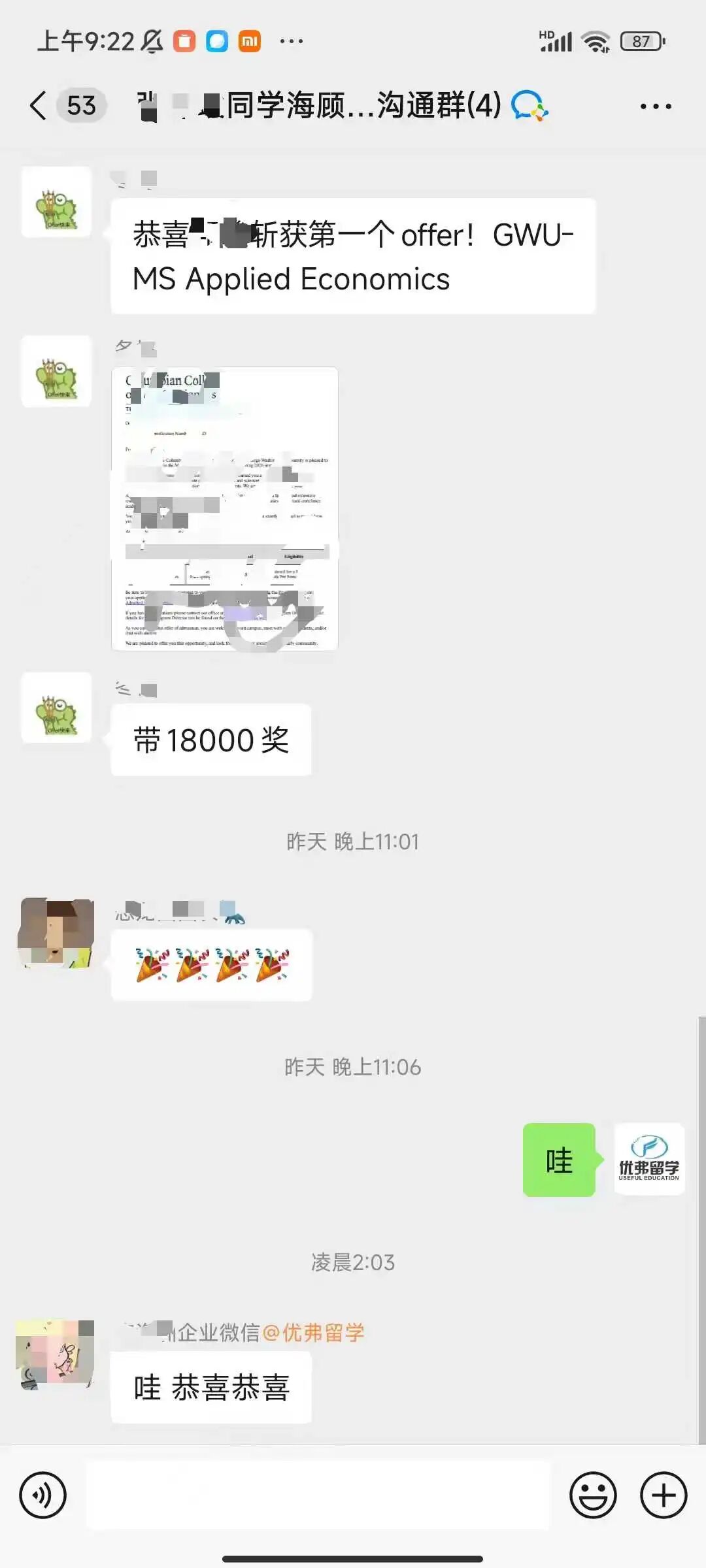The image size is (706, 1568).
Task: Open the emoji sticker panel
Action: (593, 1495)
